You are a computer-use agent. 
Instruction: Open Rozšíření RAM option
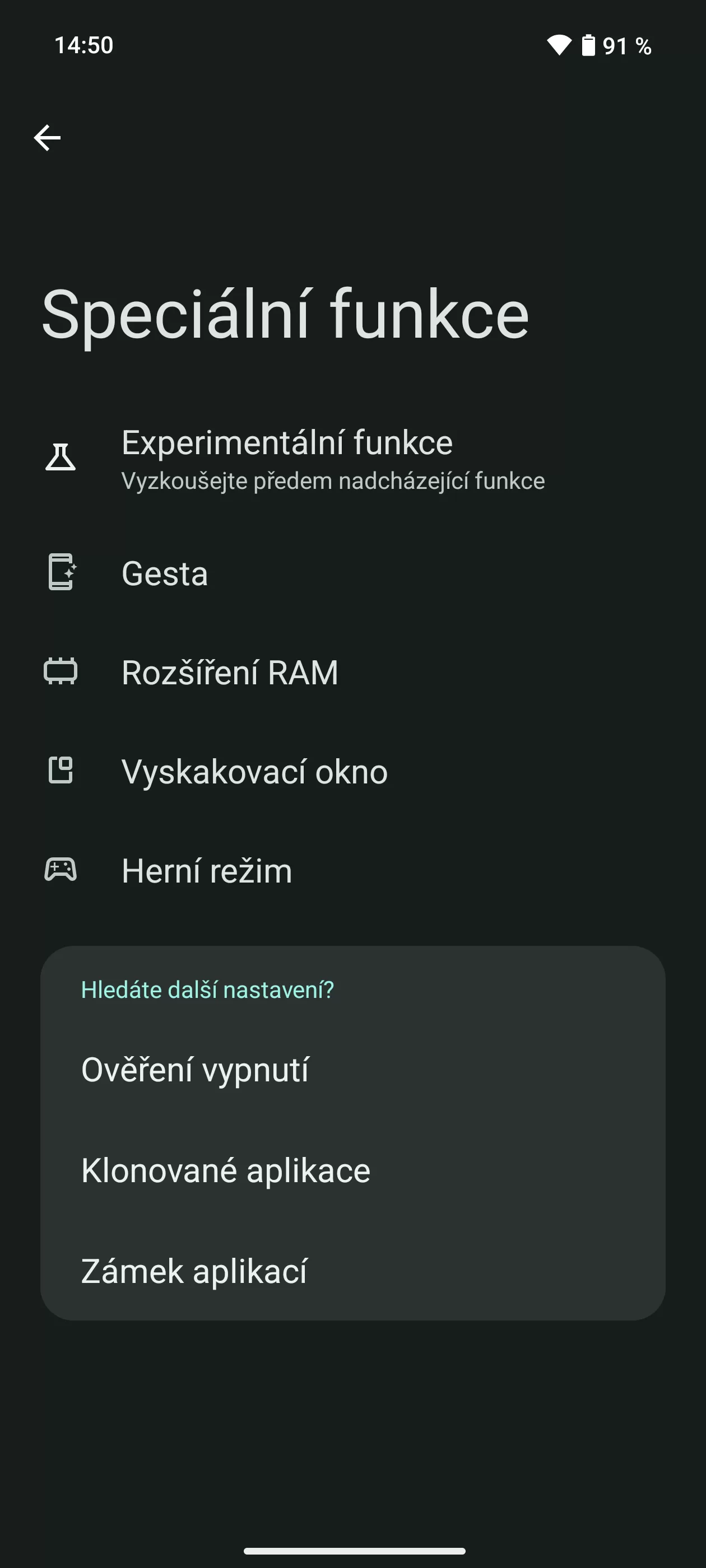pos(230,673)
